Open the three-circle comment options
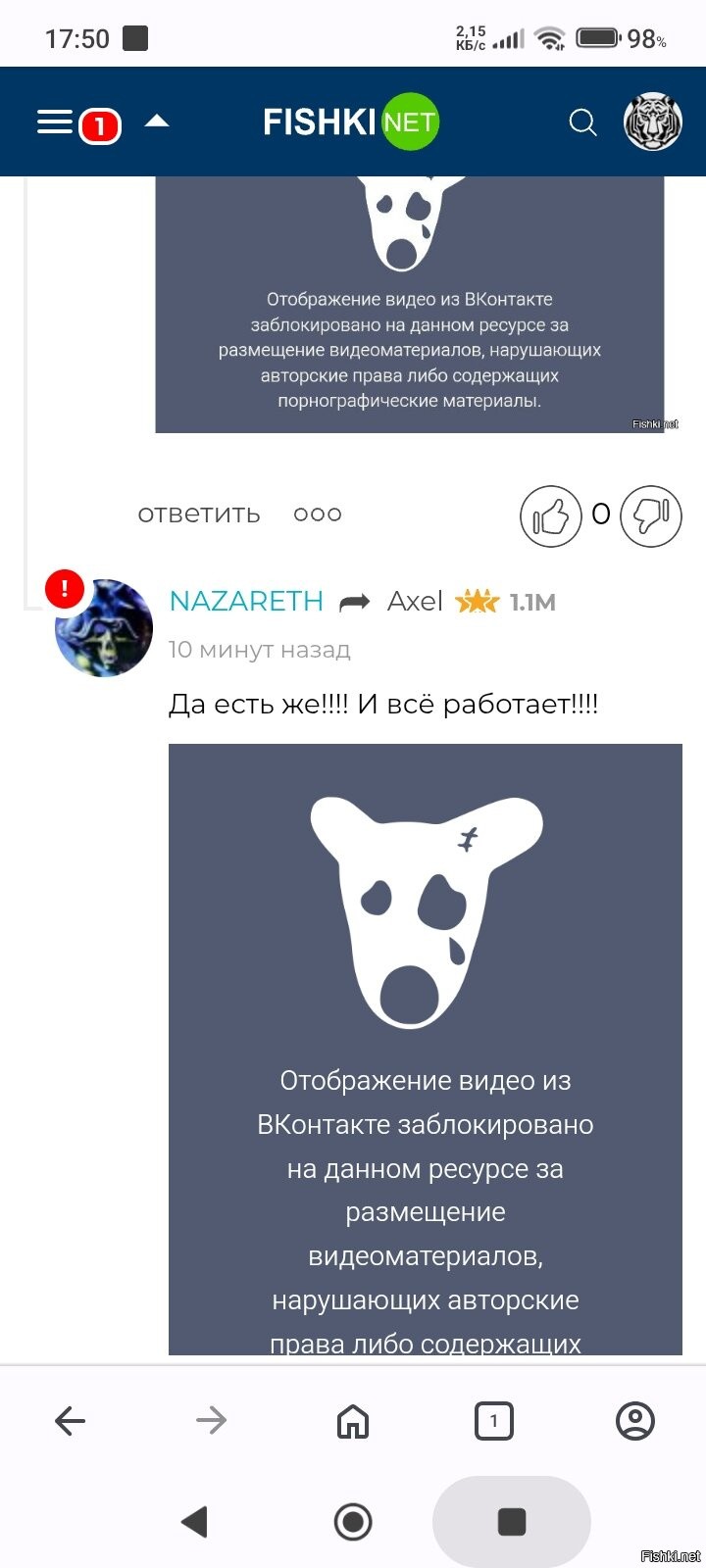 [318, 514]
